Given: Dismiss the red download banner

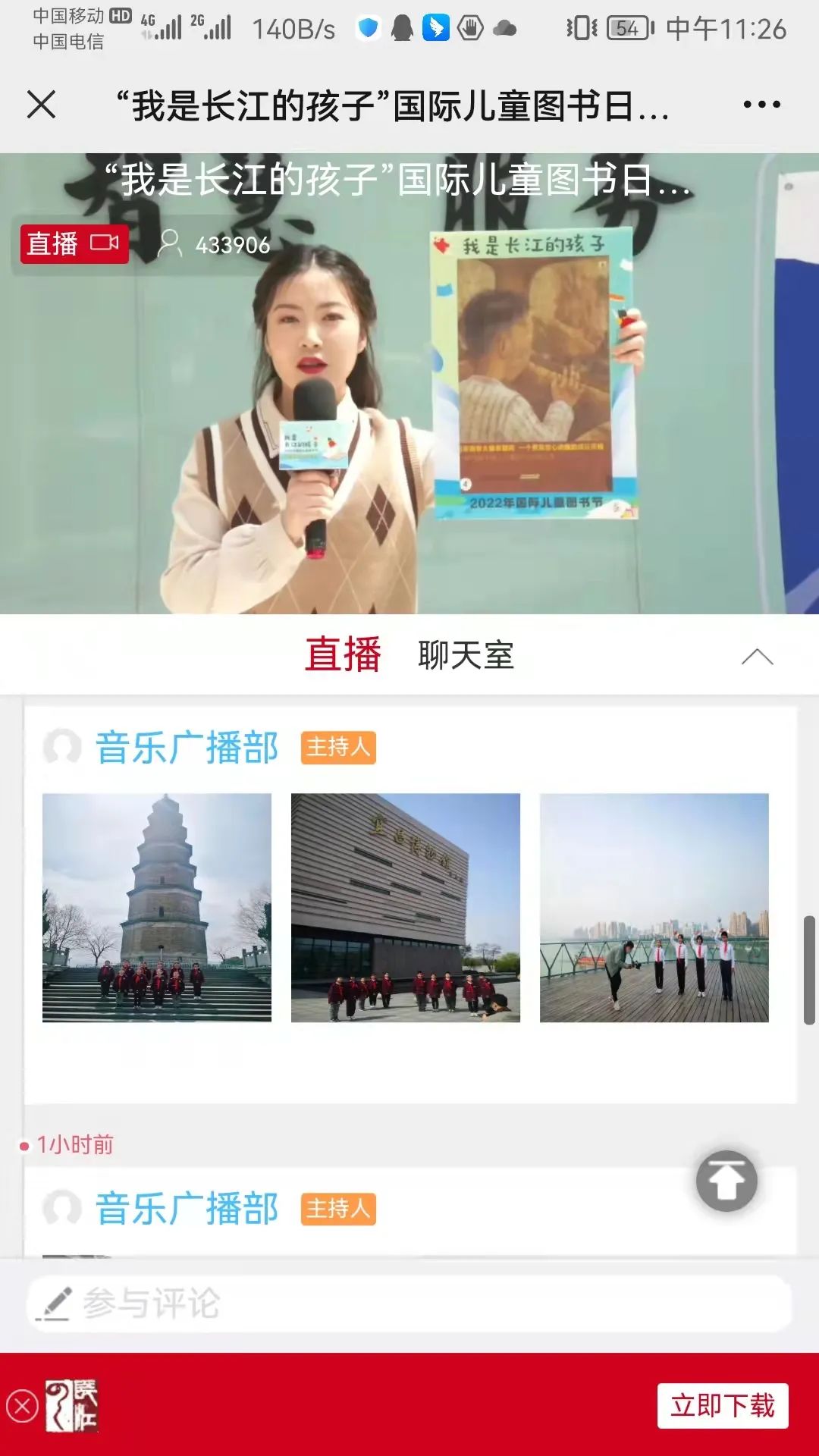Looking at the screenshot, I should (23, 1406).
